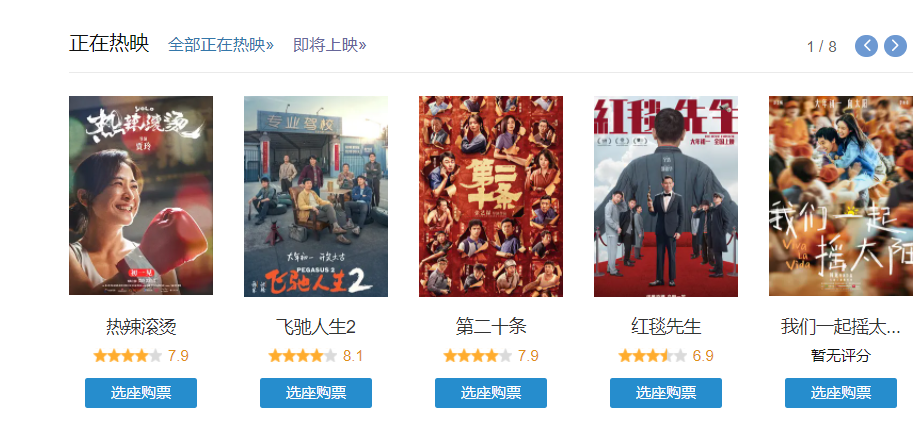Open the 热辣滚烫 title link
The width and height of the screenshot is (924, 430).
(x=141, y=327)
